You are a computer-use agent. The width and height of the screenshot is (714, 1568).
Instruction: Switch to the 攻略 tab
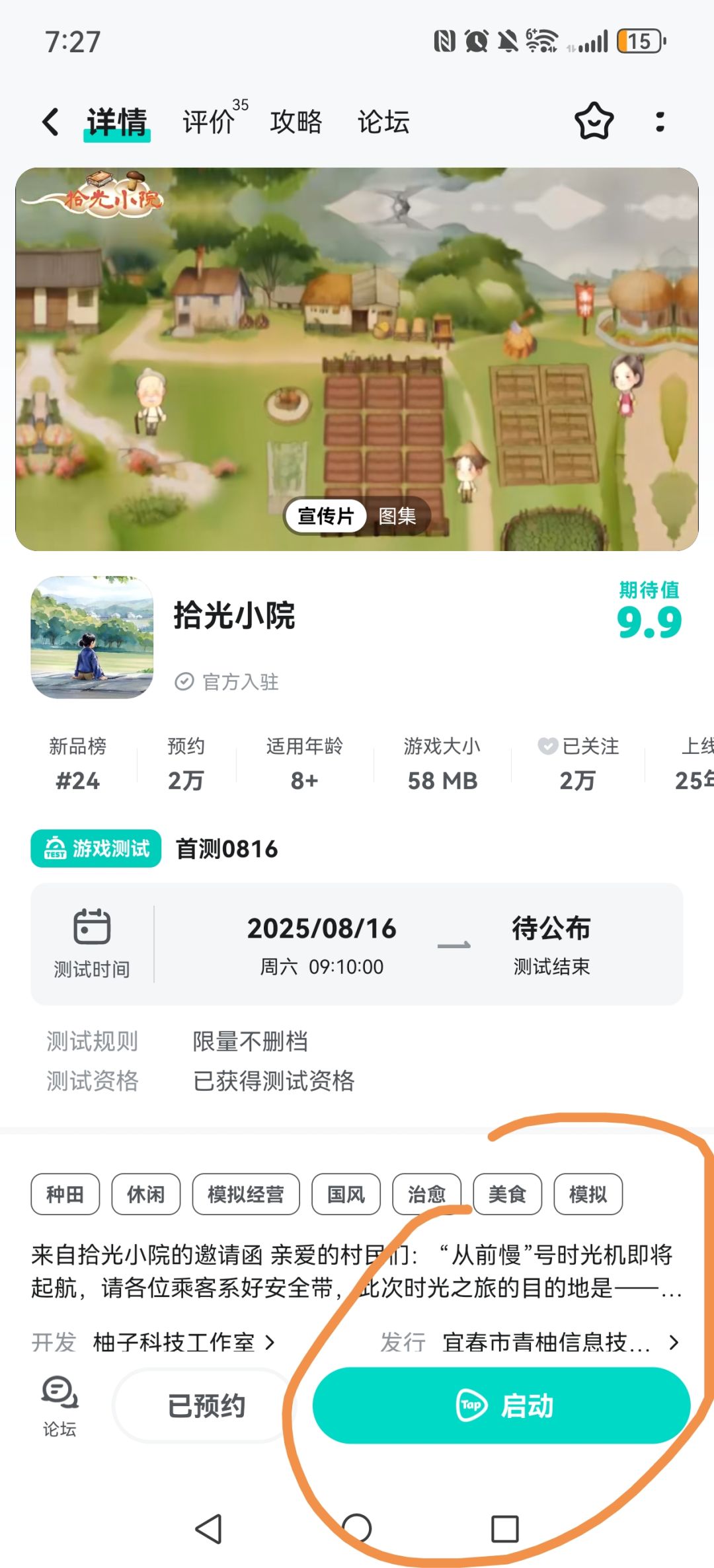tap(296, 122)
